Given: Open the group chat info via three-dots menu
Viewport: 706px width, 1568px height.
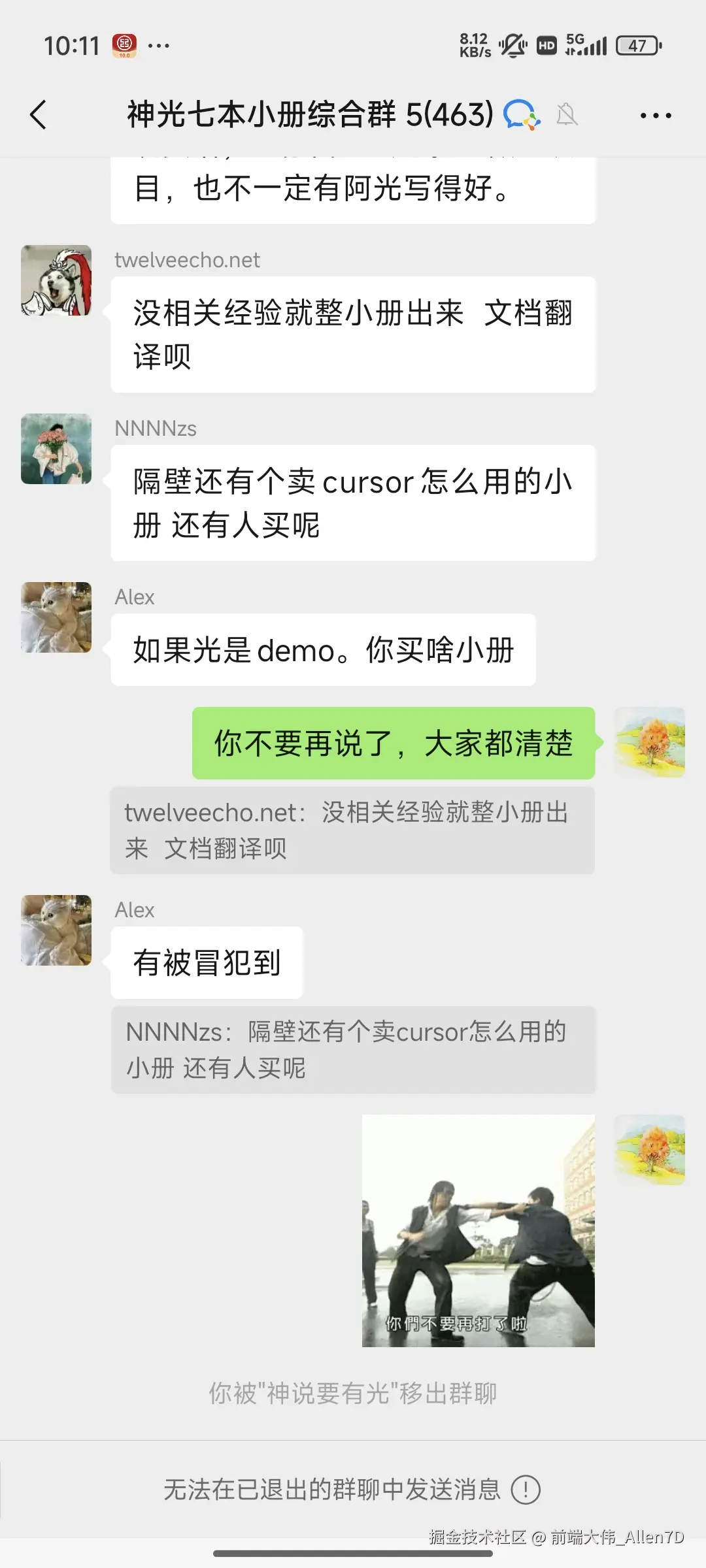Looking at the screenshot, I should (656, 114).
